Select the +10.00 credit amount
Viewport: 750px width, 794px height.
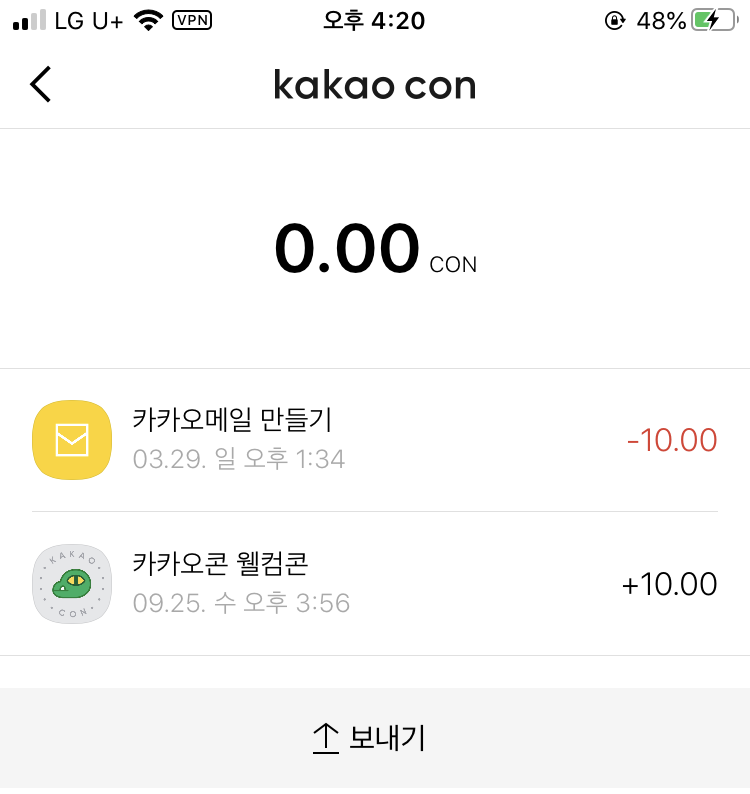669,584
